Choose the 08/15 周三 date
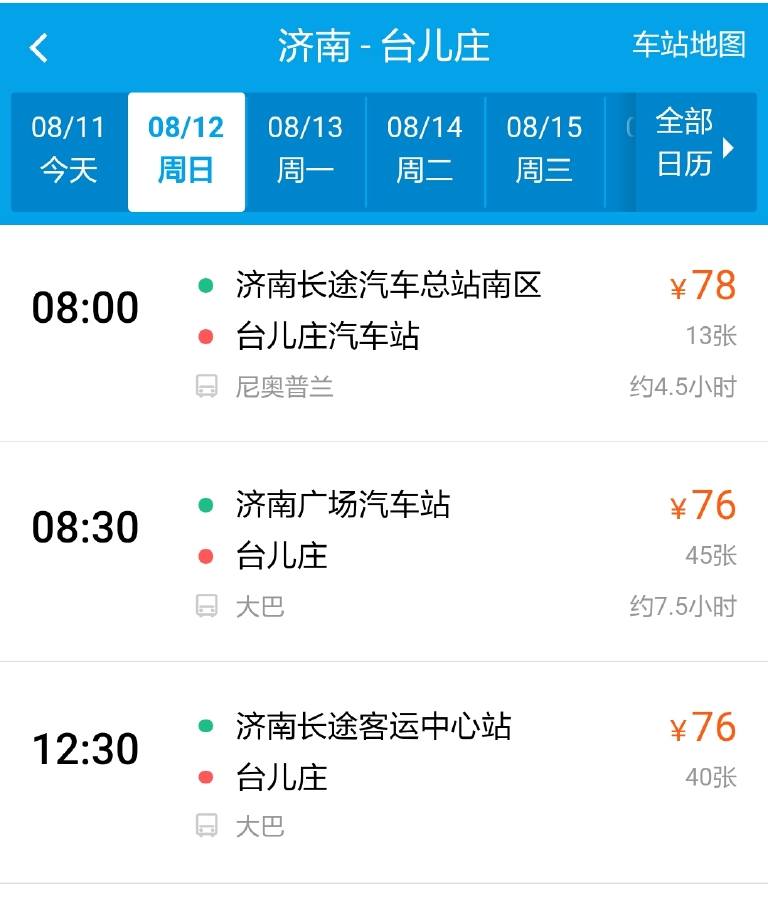This screenshot has height=915, width=768. [x=544, y=150]
